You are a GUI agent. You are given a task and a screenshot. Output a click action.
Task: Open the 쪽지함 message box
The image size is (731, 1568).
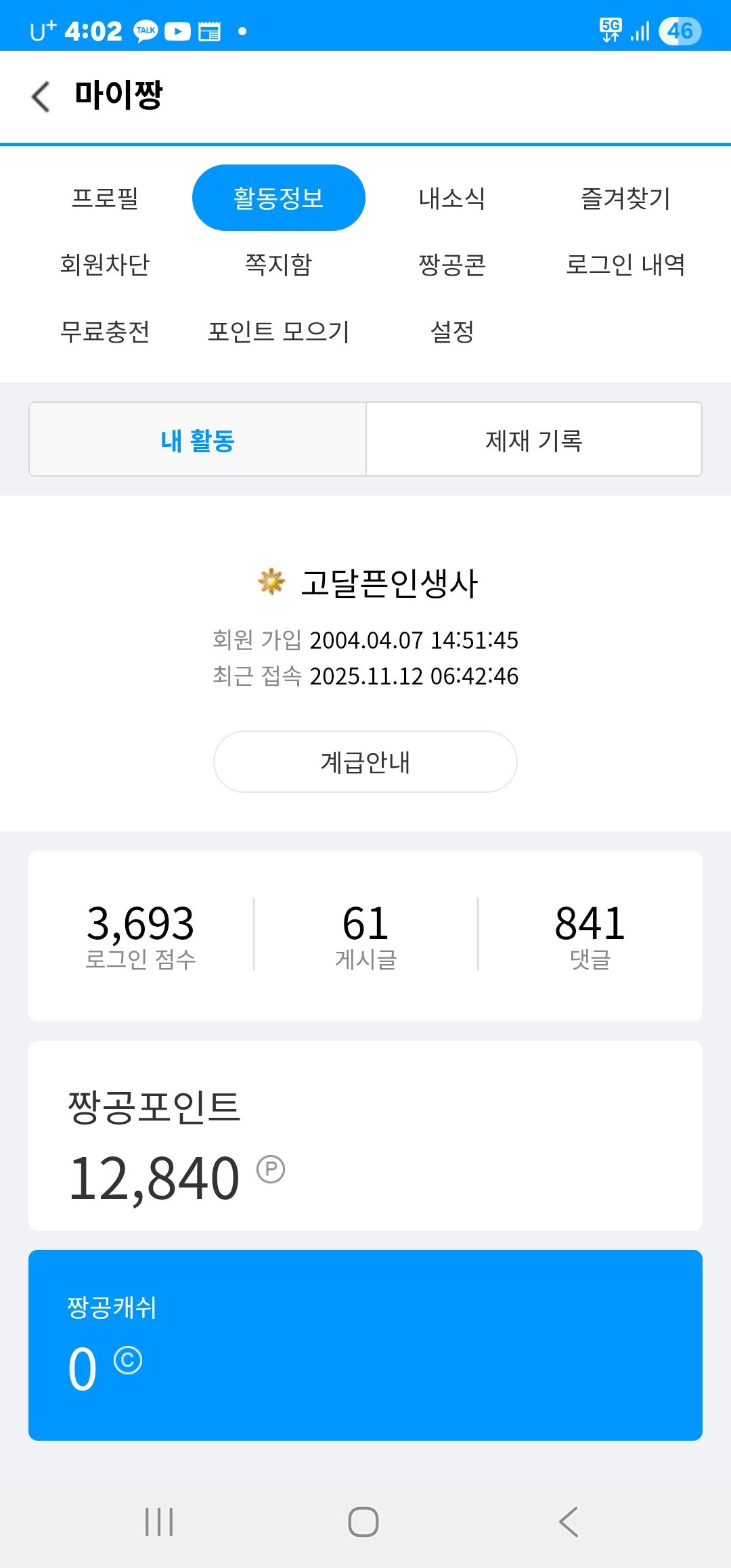pos(278,264)
